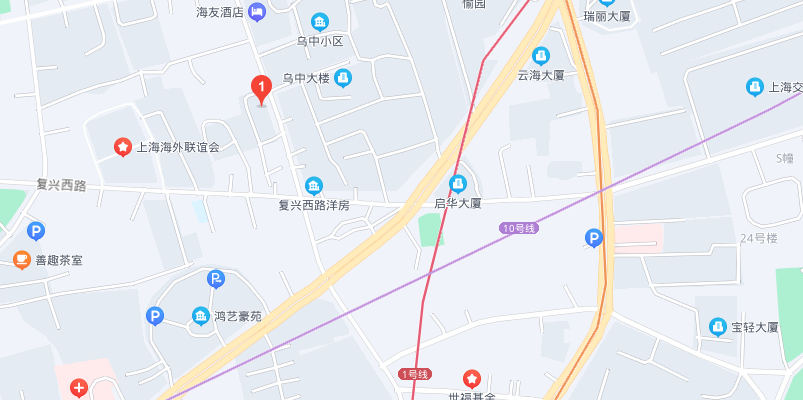The height and width of the screenshot is (400, 803).
Task: Select the 乌中小区 point of interest
Action: pos(320,22)
